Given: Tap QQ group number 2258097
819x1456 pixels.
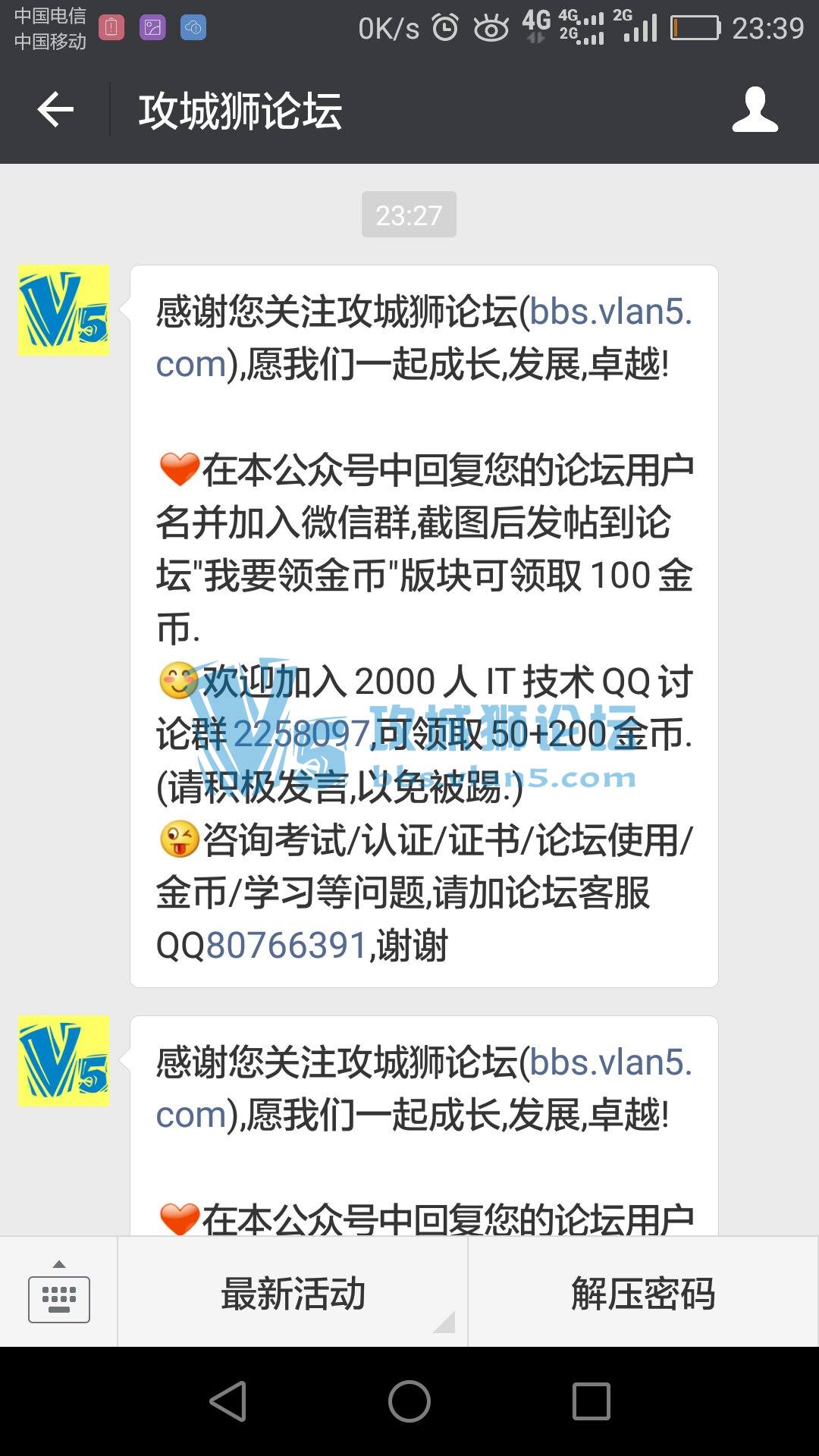Looking at the screenshot, I should 301,734.
